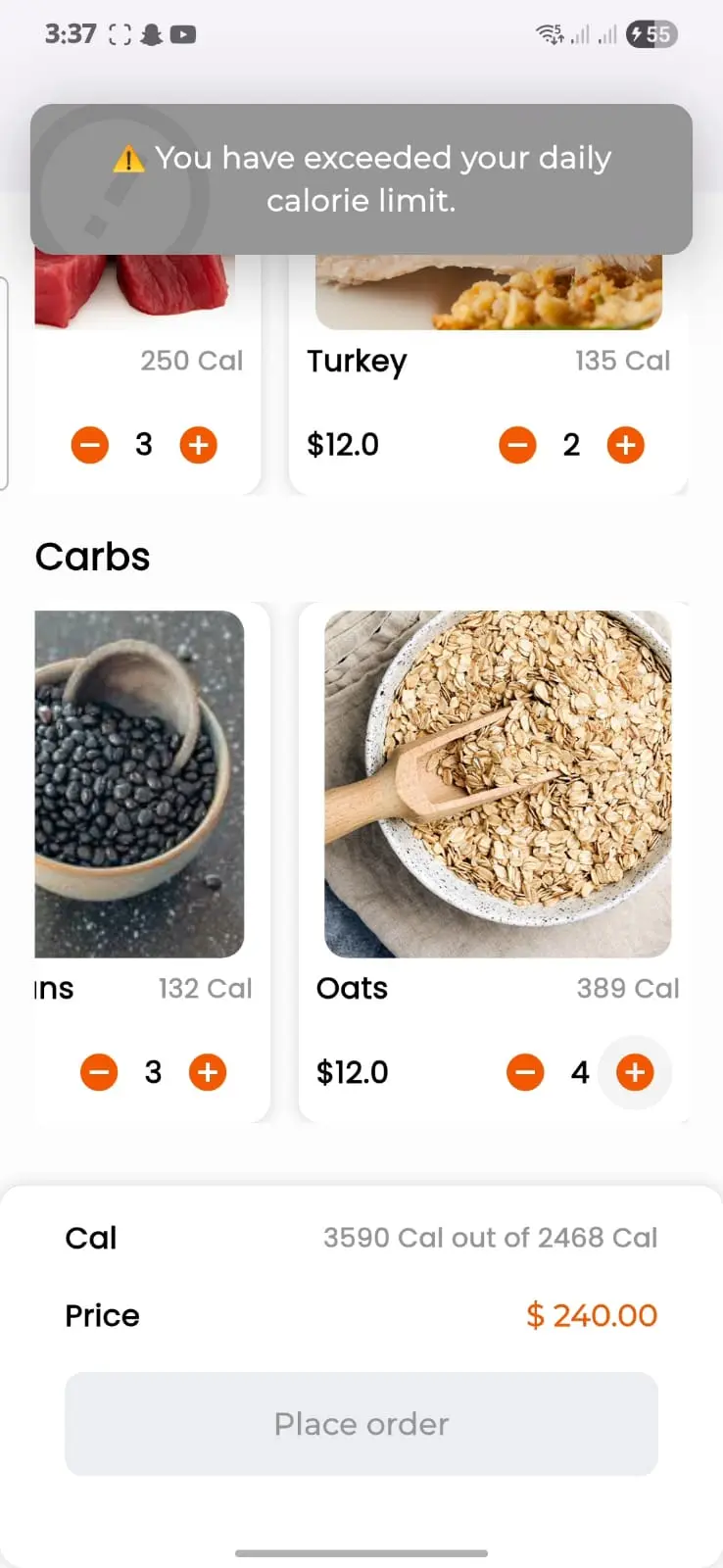Screen dimensions: 723x1568
Task: Add one more of the 132 Cal item
Action: coord(208,1072)
